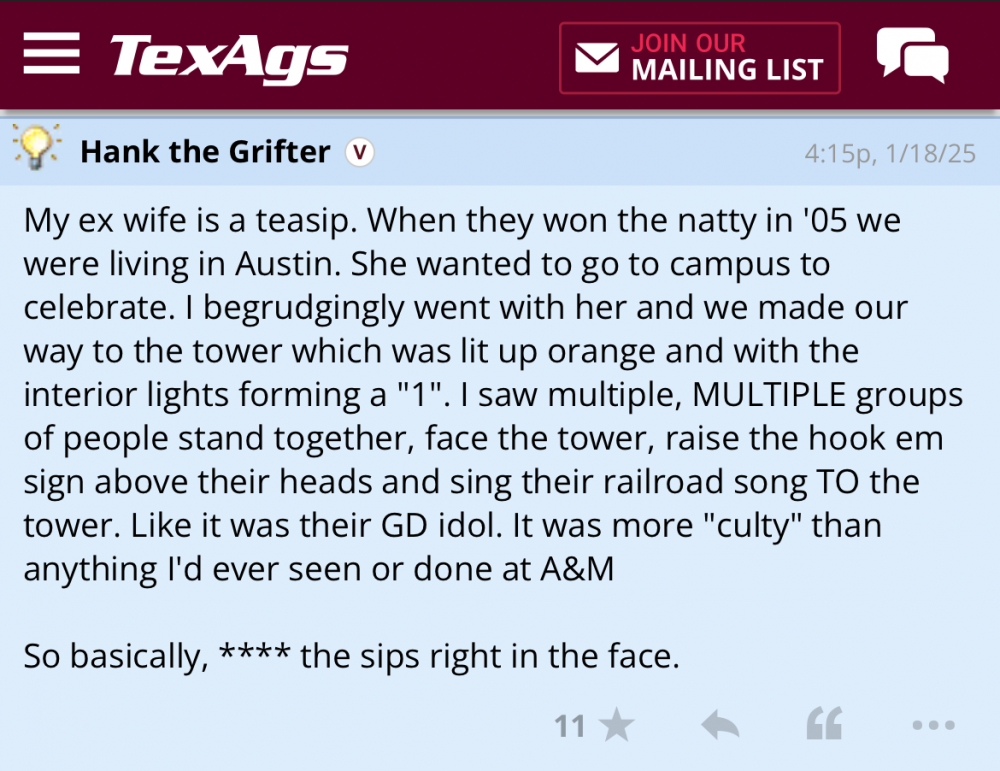Open the post's more options menu
This screenshot has height=771, width=1000.
click(x=934, y=726)
